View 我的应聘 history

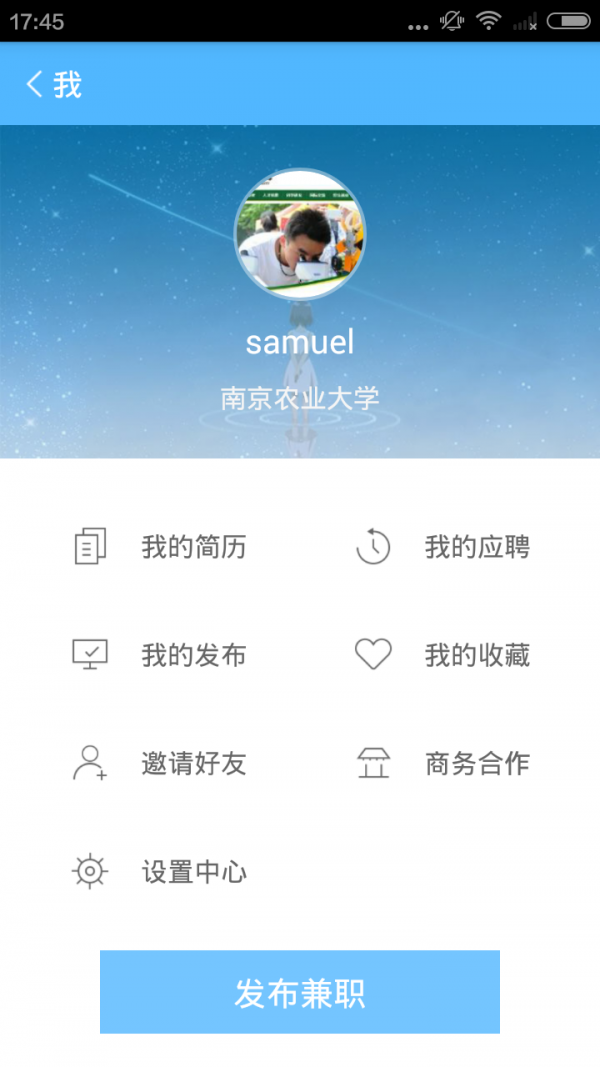pyautogui.click(x=442, y=547)
